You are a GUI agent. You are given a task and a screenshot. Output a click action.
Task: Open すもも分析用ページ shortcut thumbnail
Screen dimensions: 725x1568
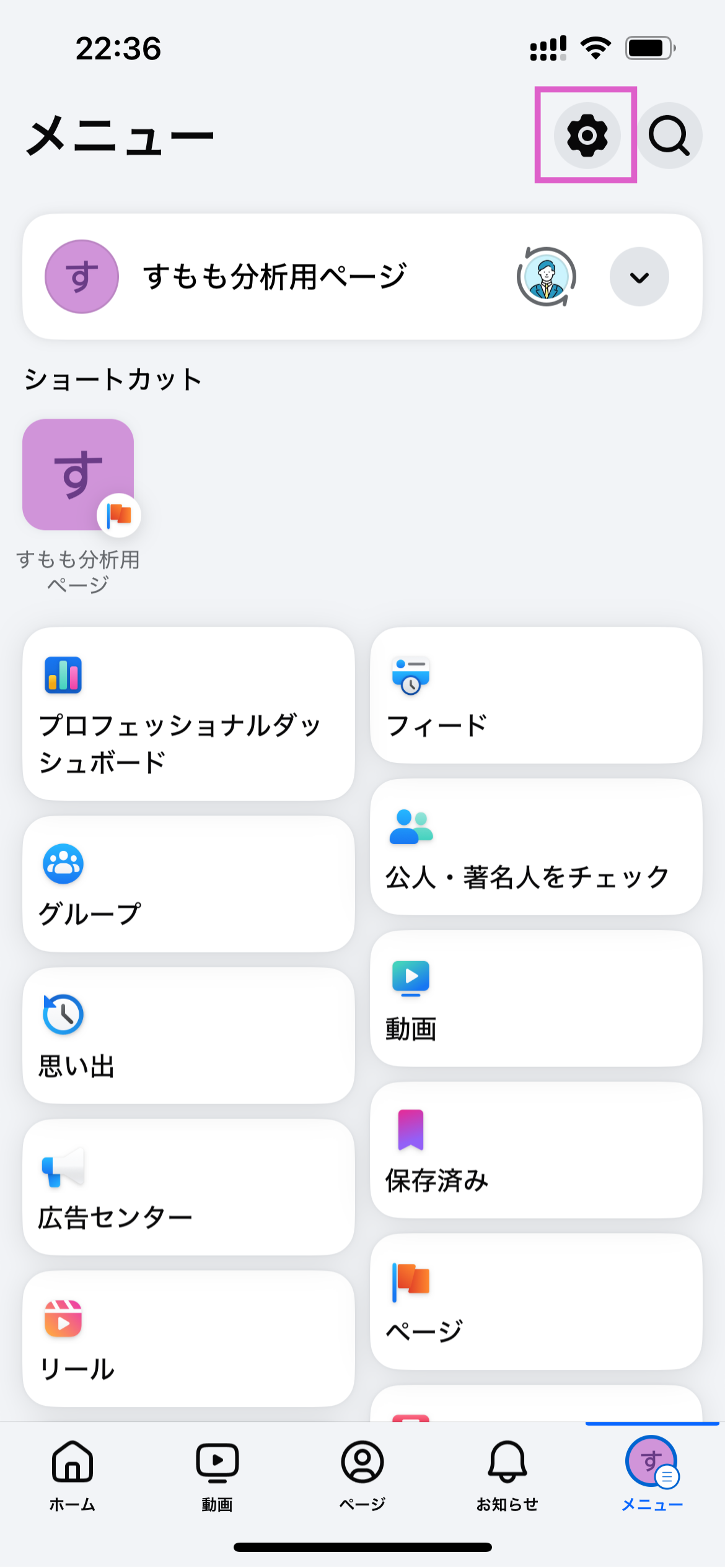[79, 474]
